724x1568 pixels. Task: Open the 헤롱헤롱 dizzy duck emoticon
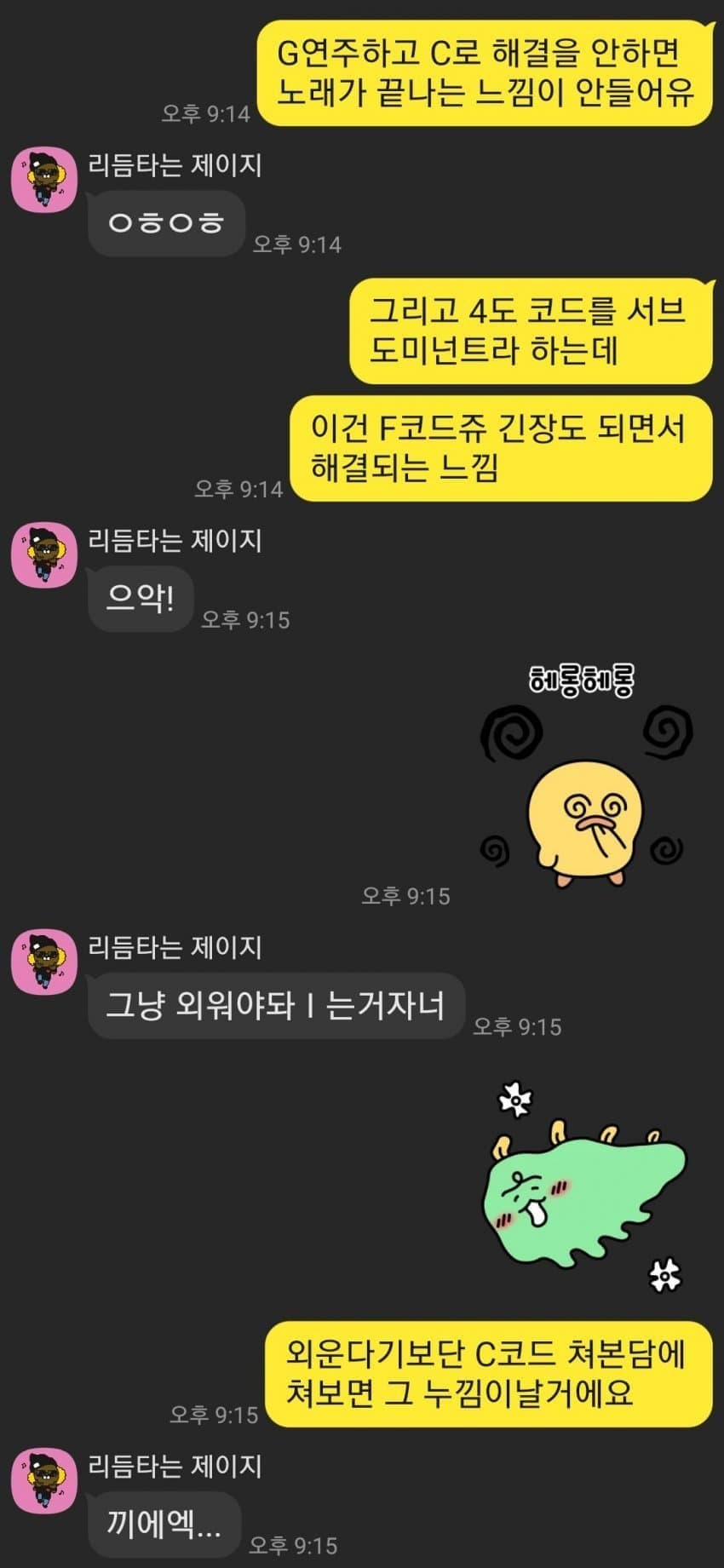[x=583, y=775]
